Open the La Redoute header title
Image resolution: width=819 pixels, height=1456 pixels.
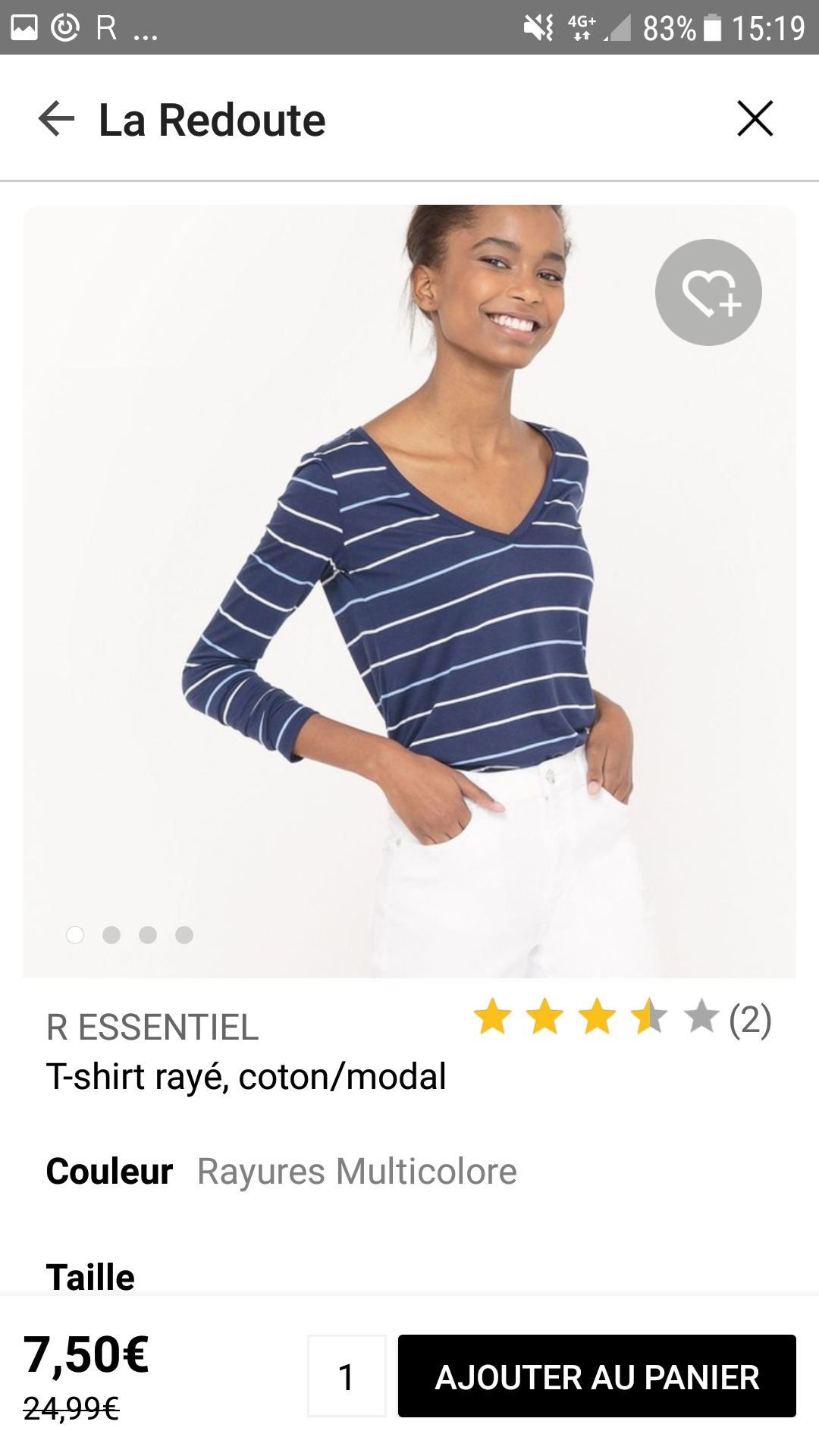click(213, 119)
